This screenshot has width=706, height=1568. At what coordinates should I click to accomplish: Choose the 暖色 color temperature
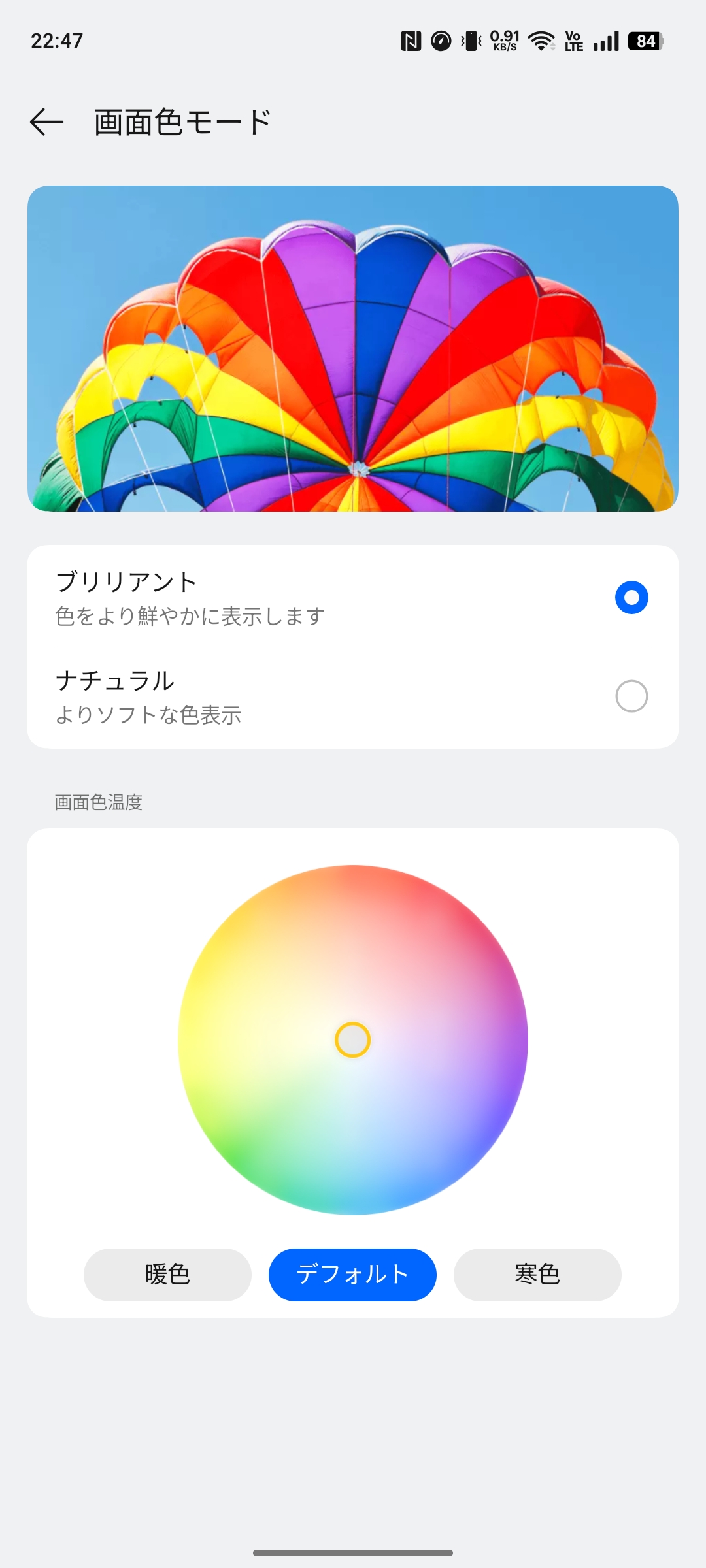tap(167, 1275)
